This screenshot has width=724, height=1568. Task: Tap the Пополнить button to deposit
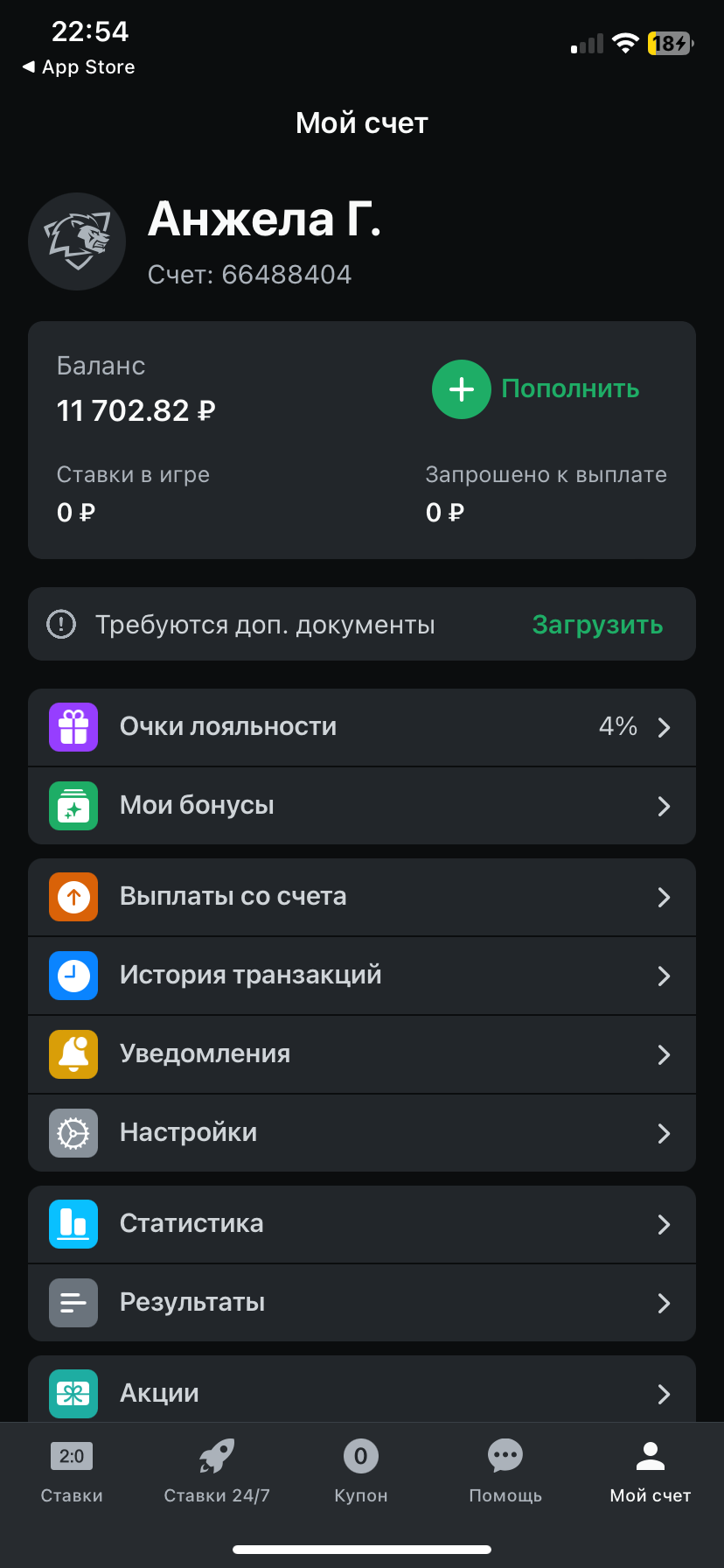(536, 389)
